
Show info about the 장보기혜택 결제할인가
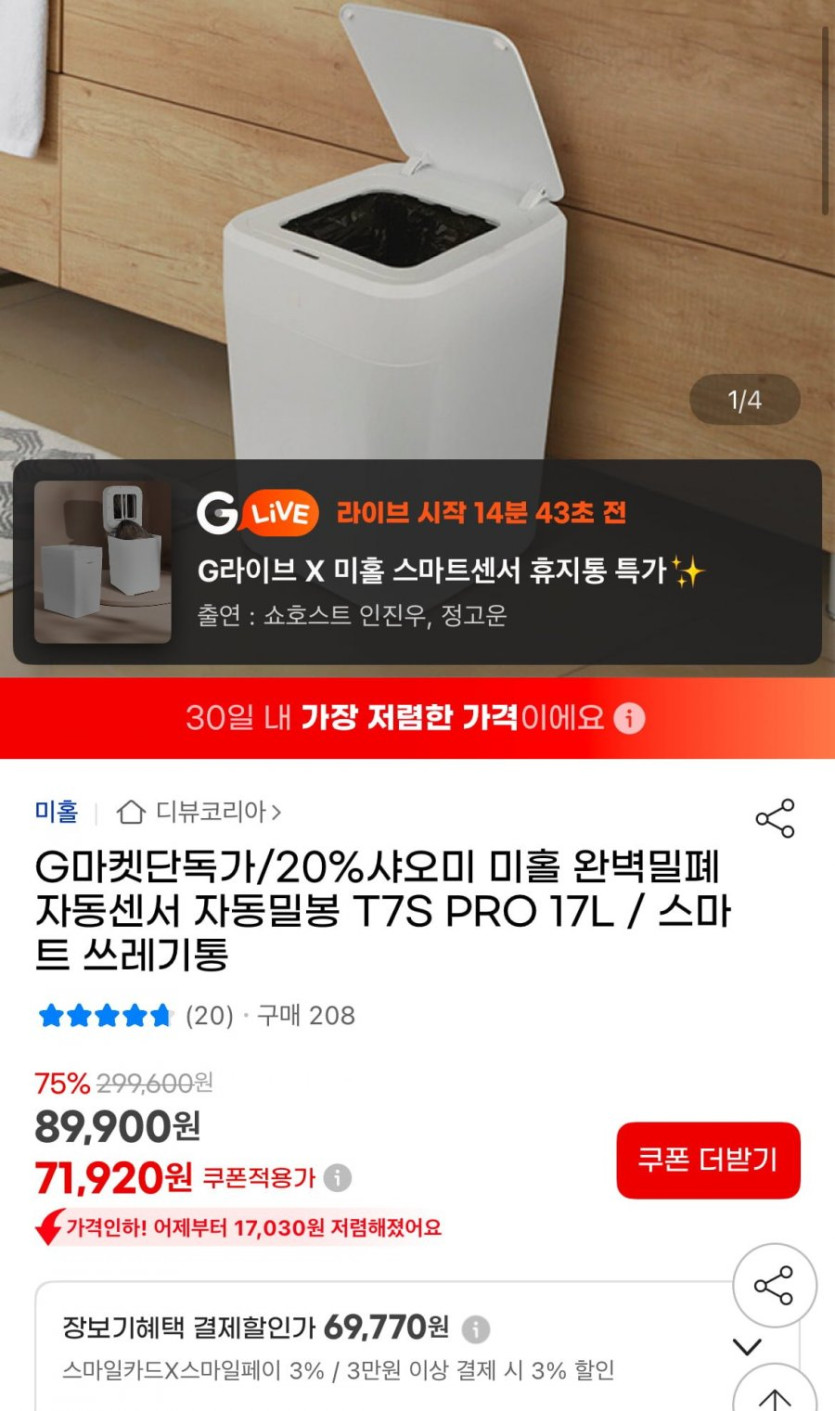[476, 1329]
